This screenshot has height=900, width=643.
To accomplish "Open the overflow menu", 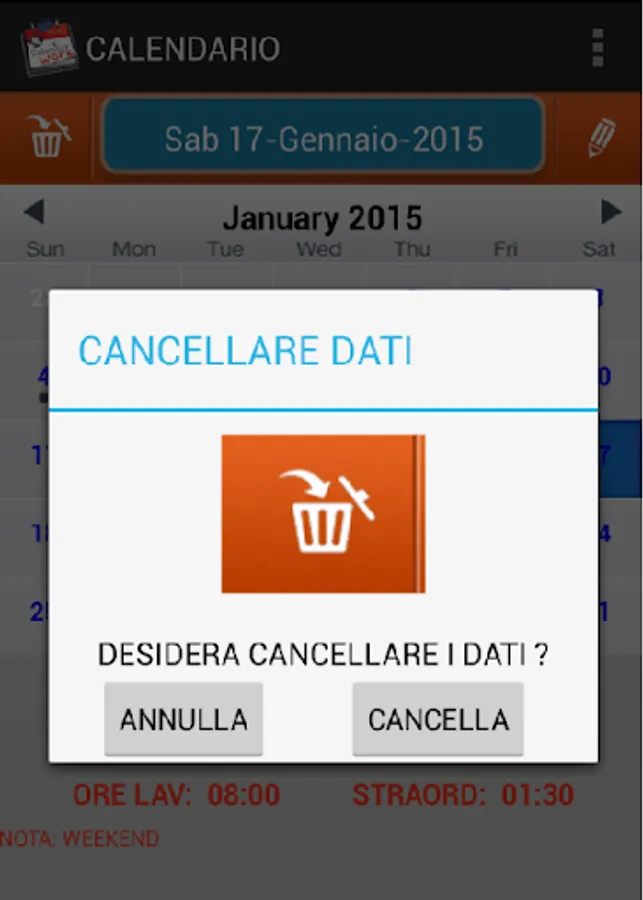I will coord(597,47).
